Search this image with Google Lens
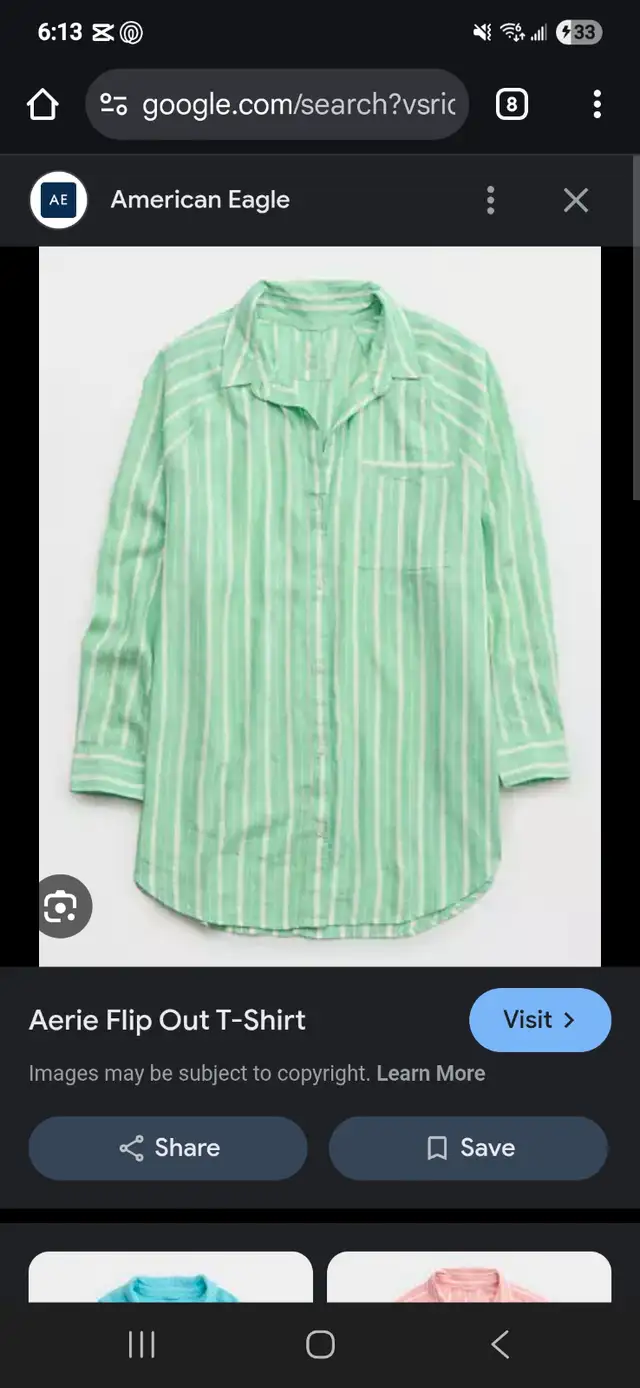Viewport: 640px width, 1388px height. coord(61,907)
